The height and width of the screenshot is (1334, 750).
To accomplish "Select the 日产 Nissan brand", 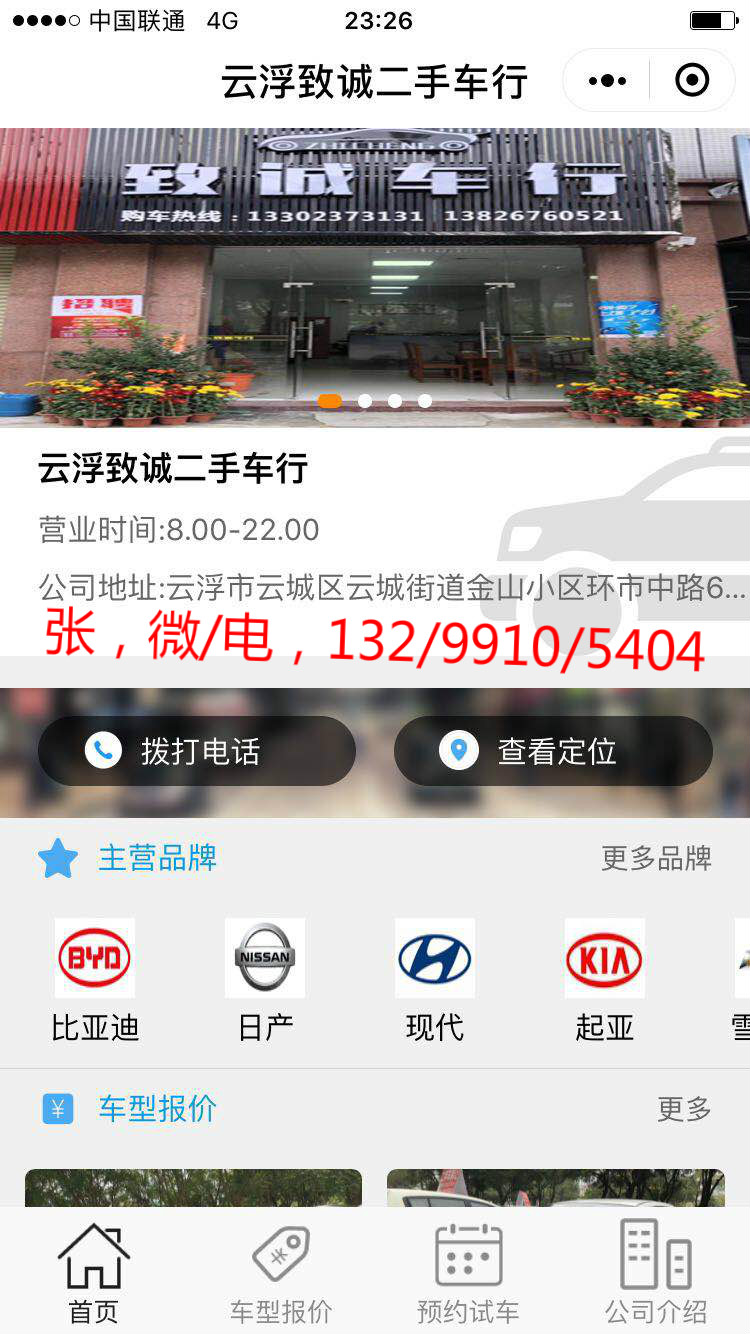I will click(265, 979).
